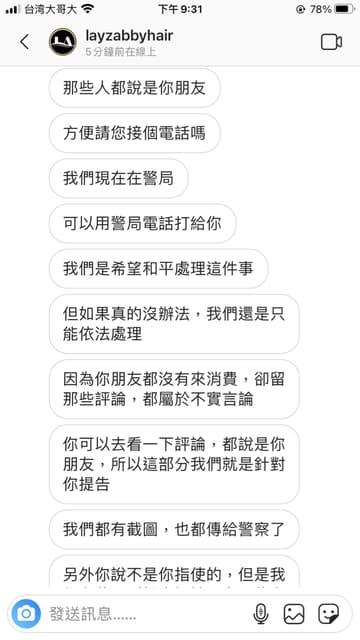Pick an image from the gallery
This screenshot has height=640, width=360.
(294, 613)
